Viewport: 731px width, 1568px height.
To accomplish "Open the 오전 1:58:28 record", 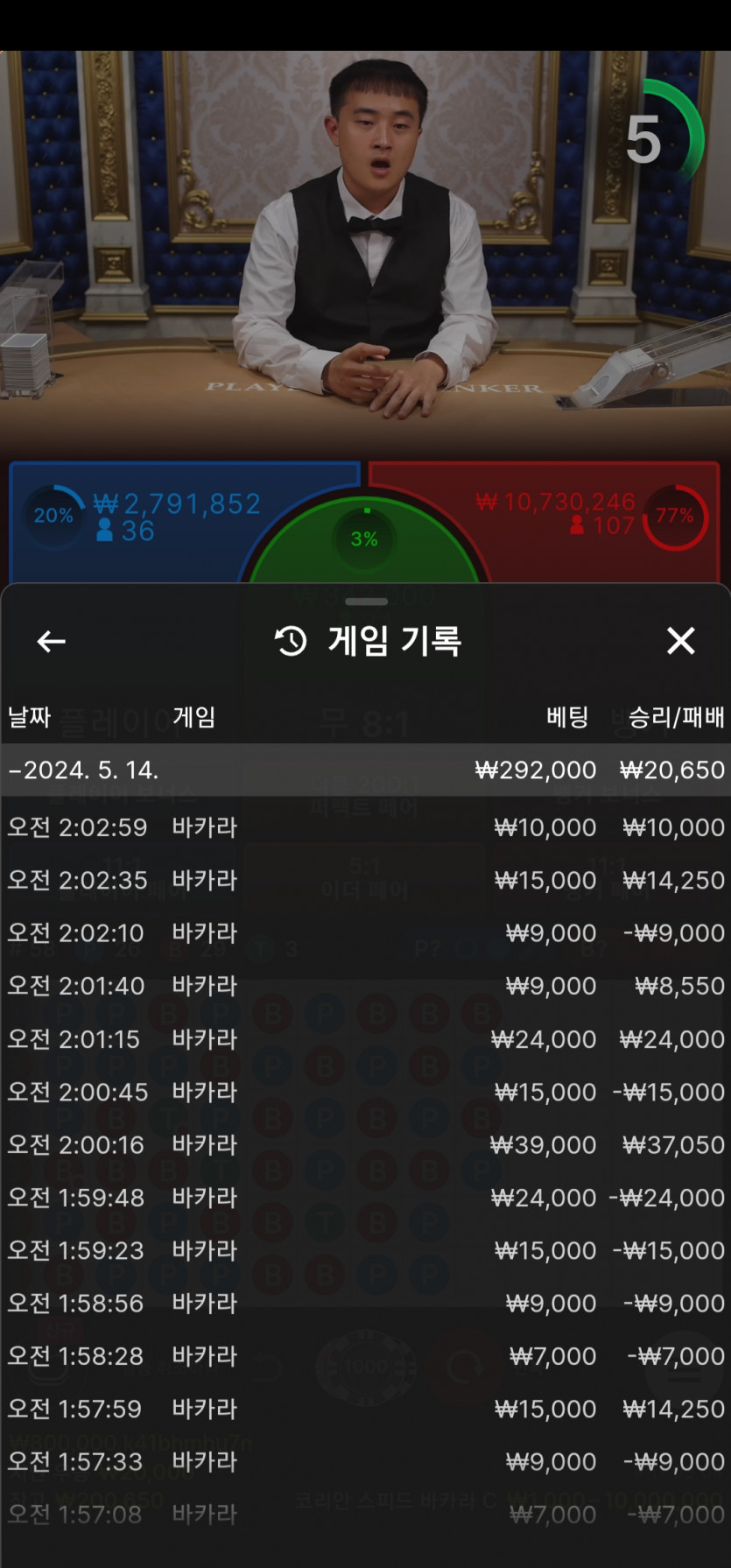I will (366, 1356).
